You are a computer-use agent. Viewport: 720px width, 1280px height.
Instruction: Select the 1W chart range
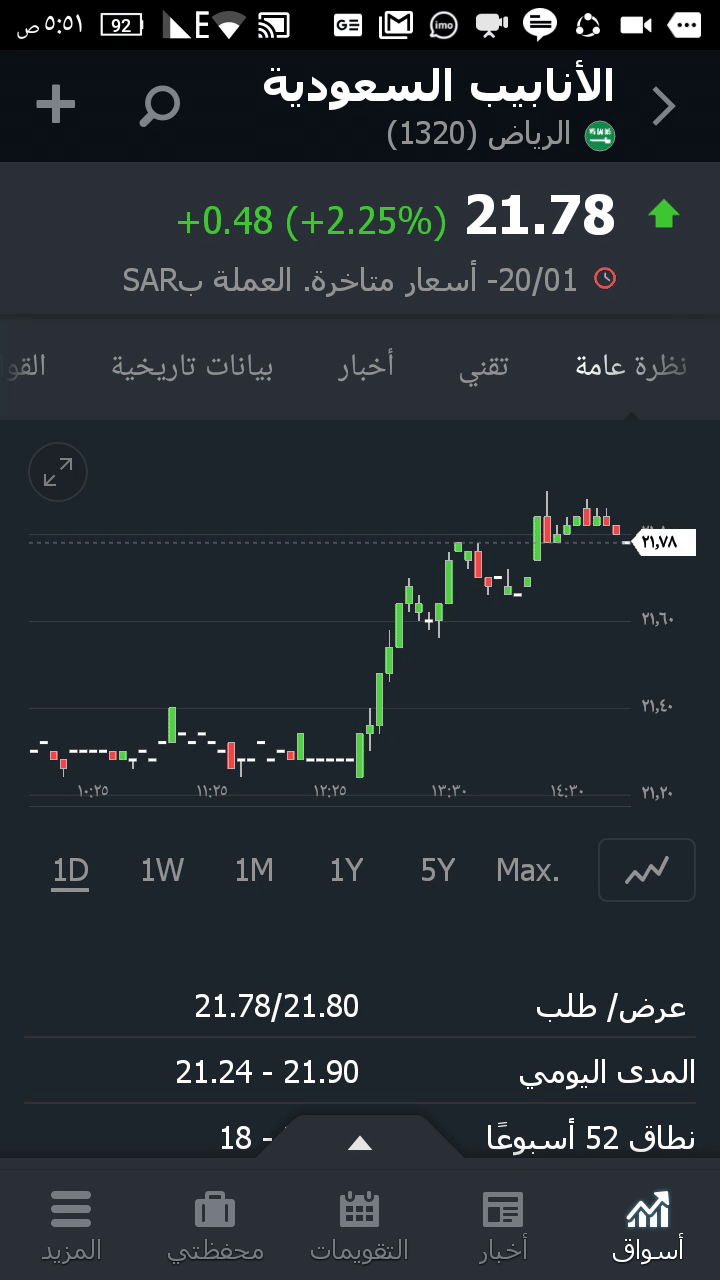162,871
